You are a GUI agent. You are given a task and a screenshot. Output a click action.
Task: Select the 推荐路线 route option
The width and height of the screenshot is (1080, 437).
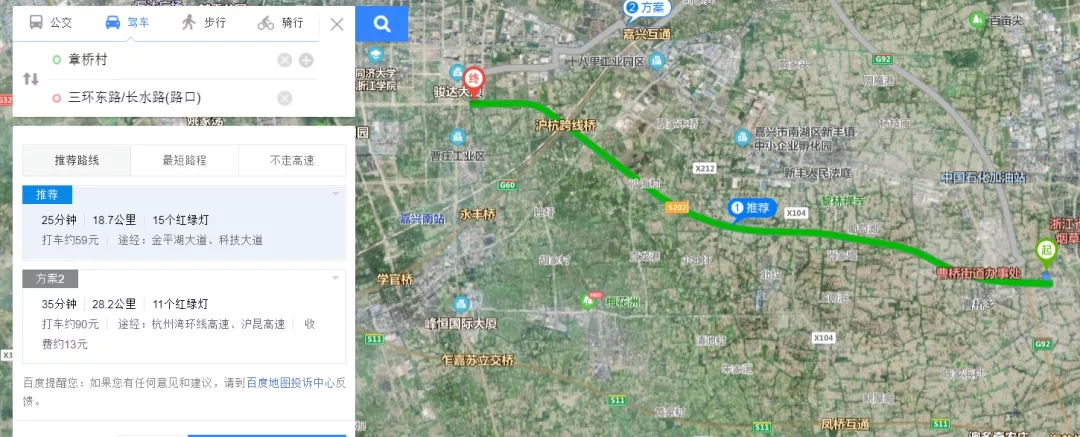[77, 160]
